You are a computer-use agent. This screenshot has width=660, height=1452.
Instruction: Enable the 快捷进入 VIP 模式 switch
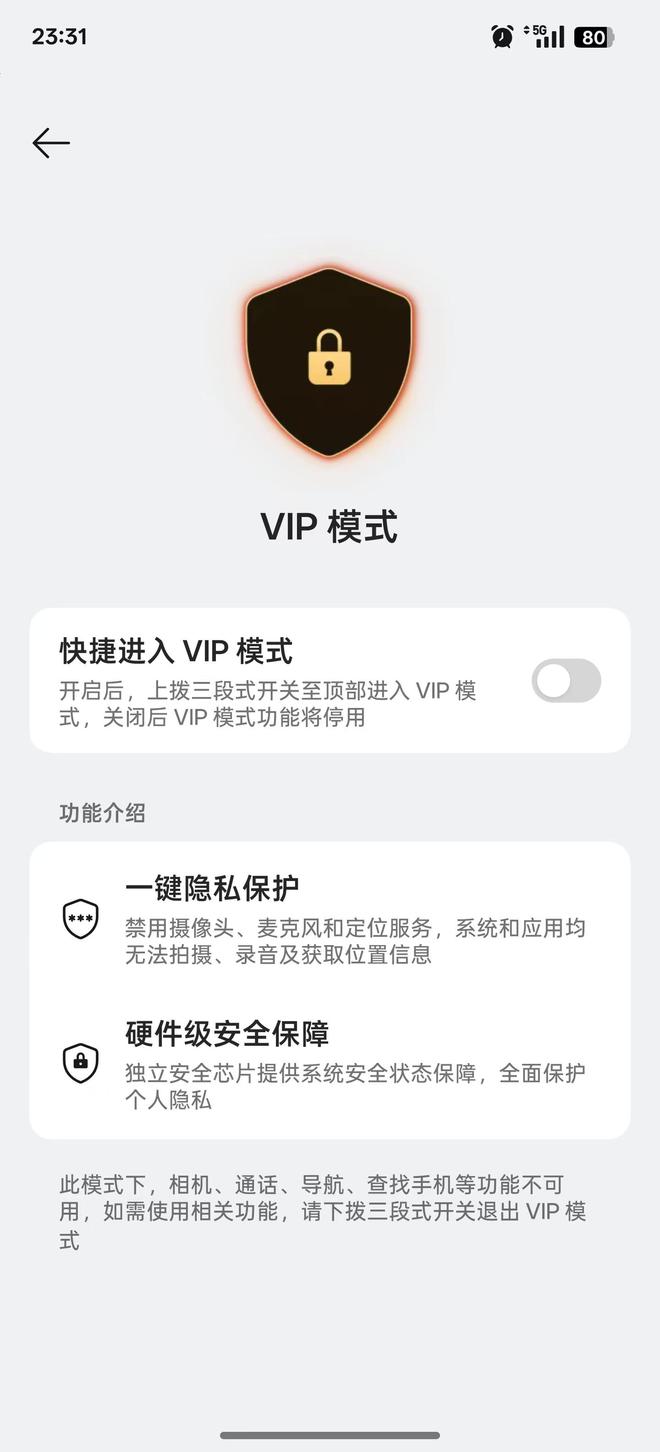click(566, 681)
